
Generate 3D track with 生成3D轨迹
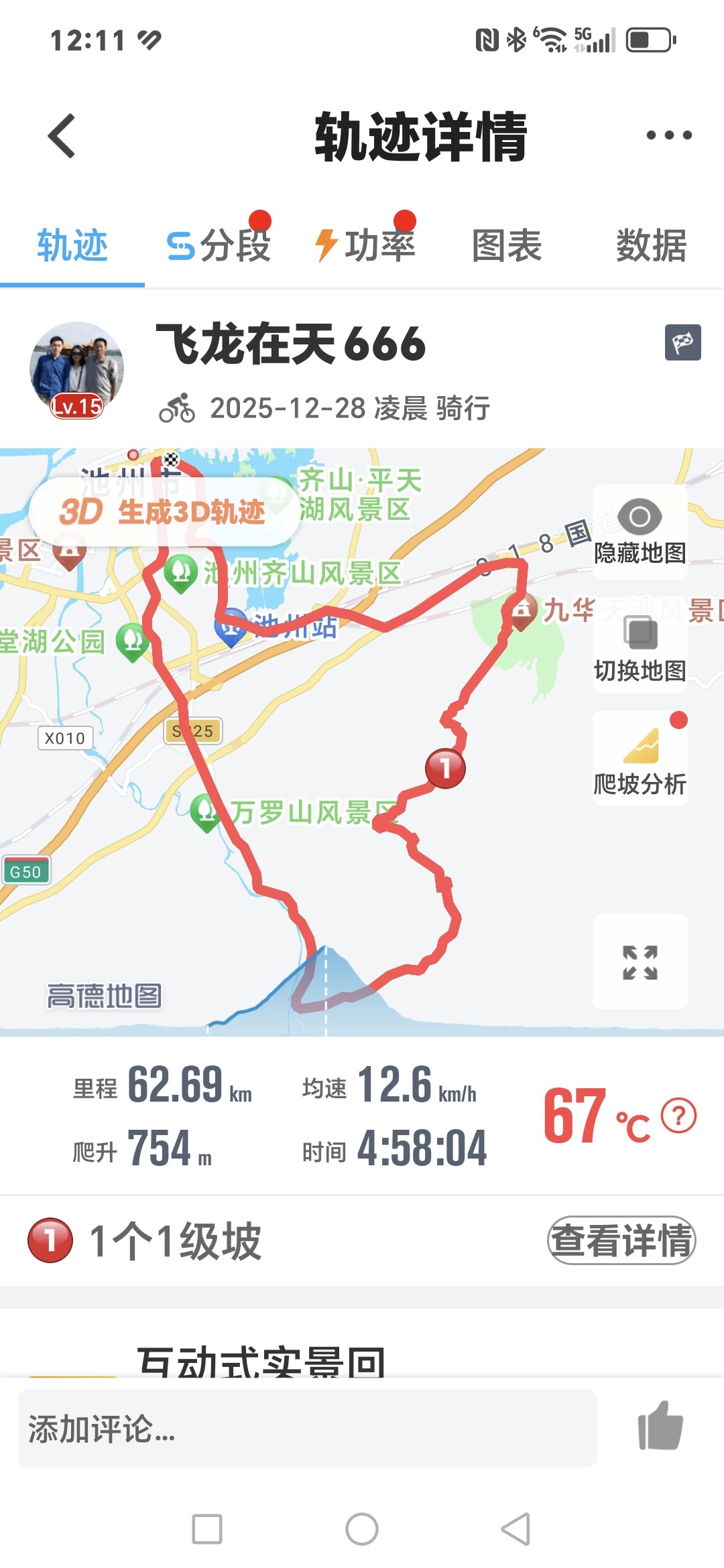pyautogui.click(x=164, y=513)
